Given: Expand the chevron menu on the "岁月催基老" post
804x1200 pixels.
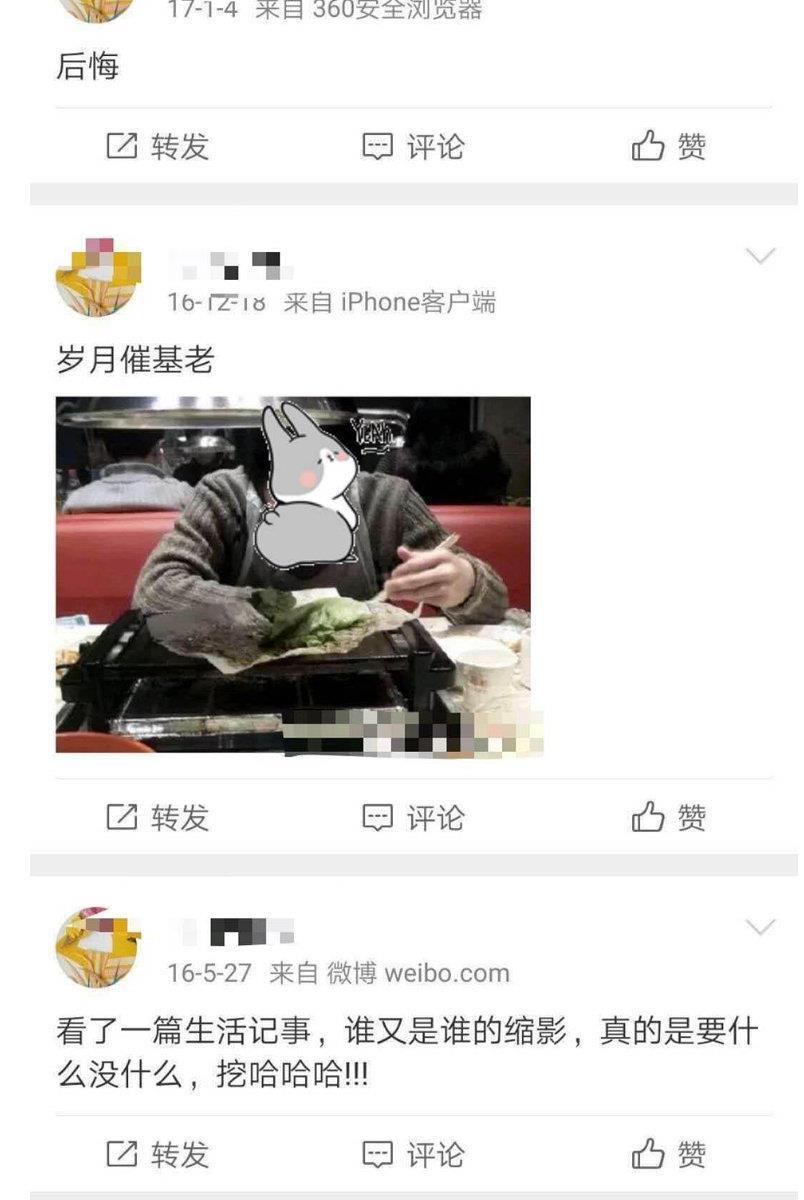Looking at the screenshot, I should click(x=761, y=257).
